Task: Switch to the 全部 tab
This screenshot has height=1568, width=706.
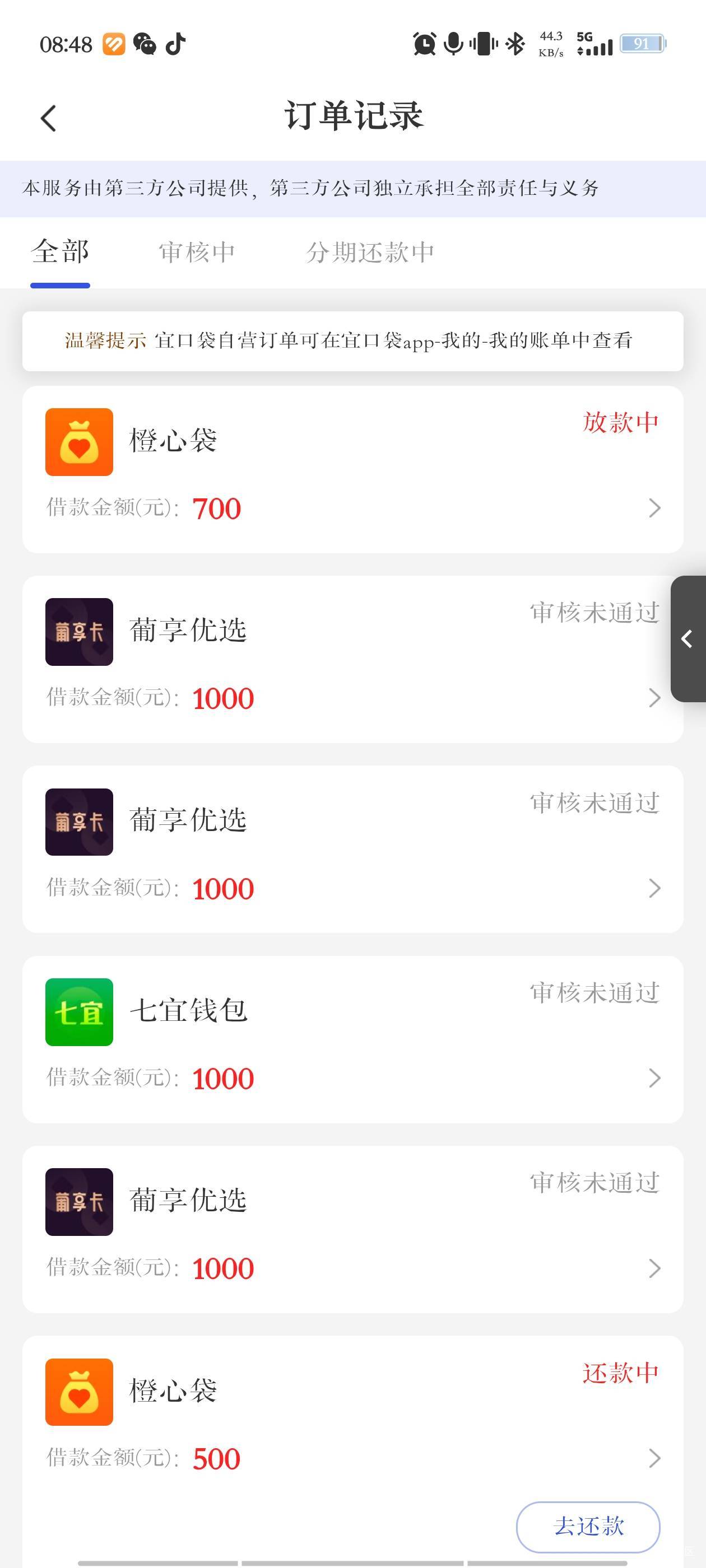Action: point(61,252)
